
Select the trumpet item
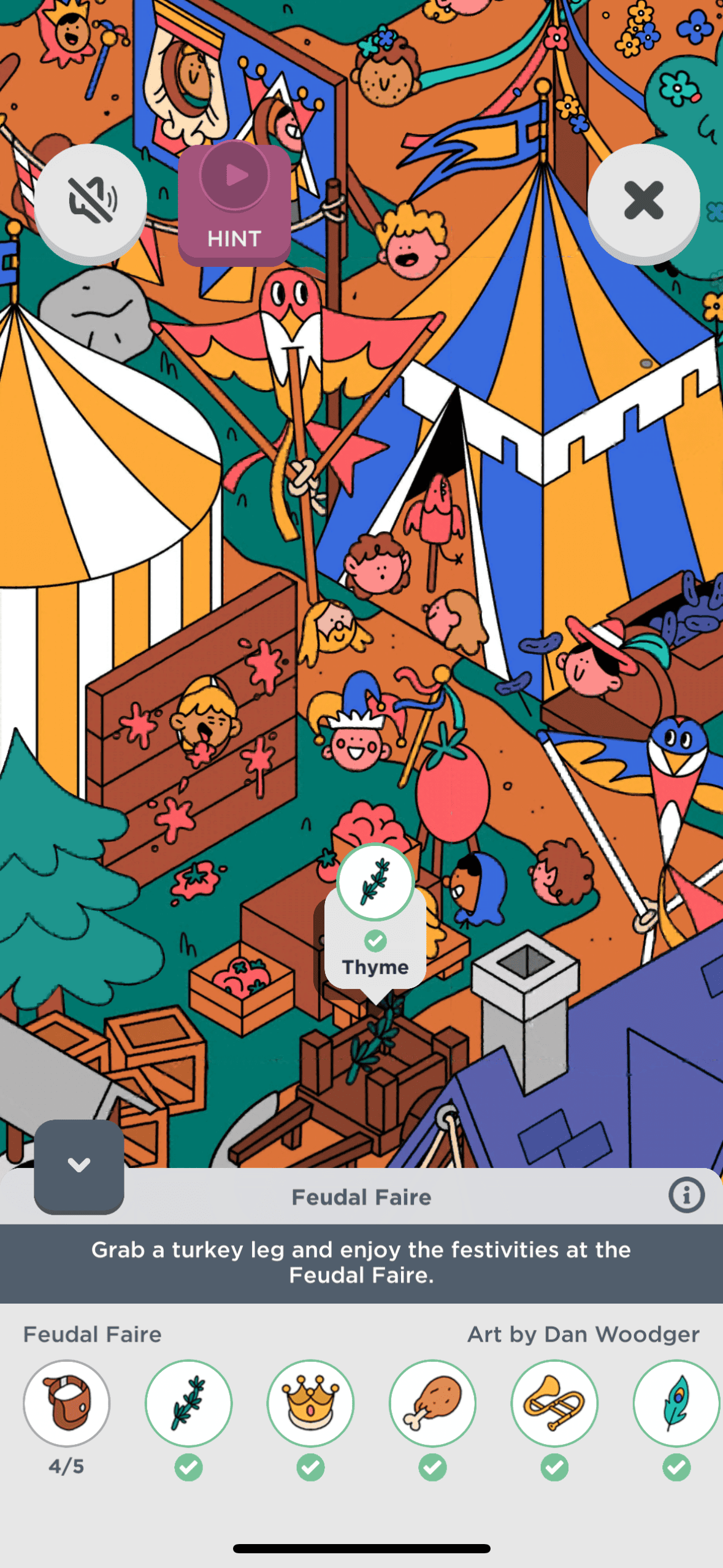click(554, 1404)
